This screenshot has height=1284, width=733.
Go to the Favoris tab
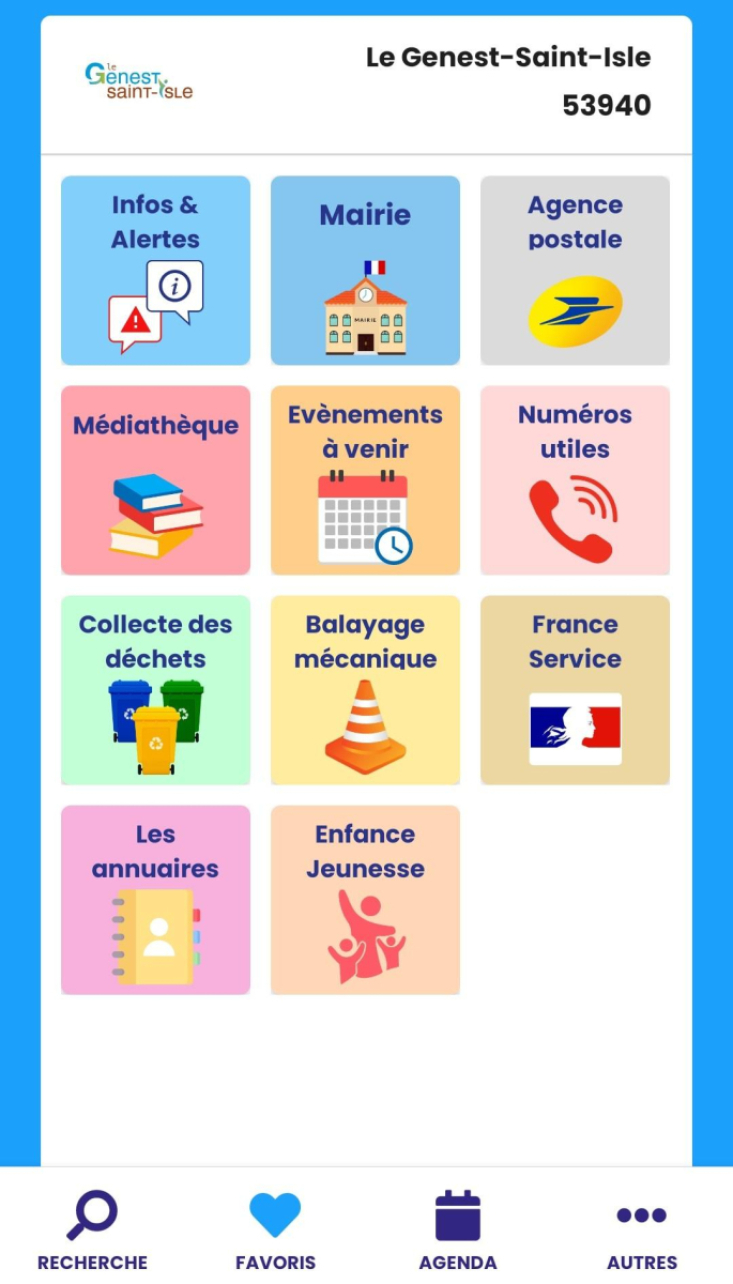pos(275,1228)
